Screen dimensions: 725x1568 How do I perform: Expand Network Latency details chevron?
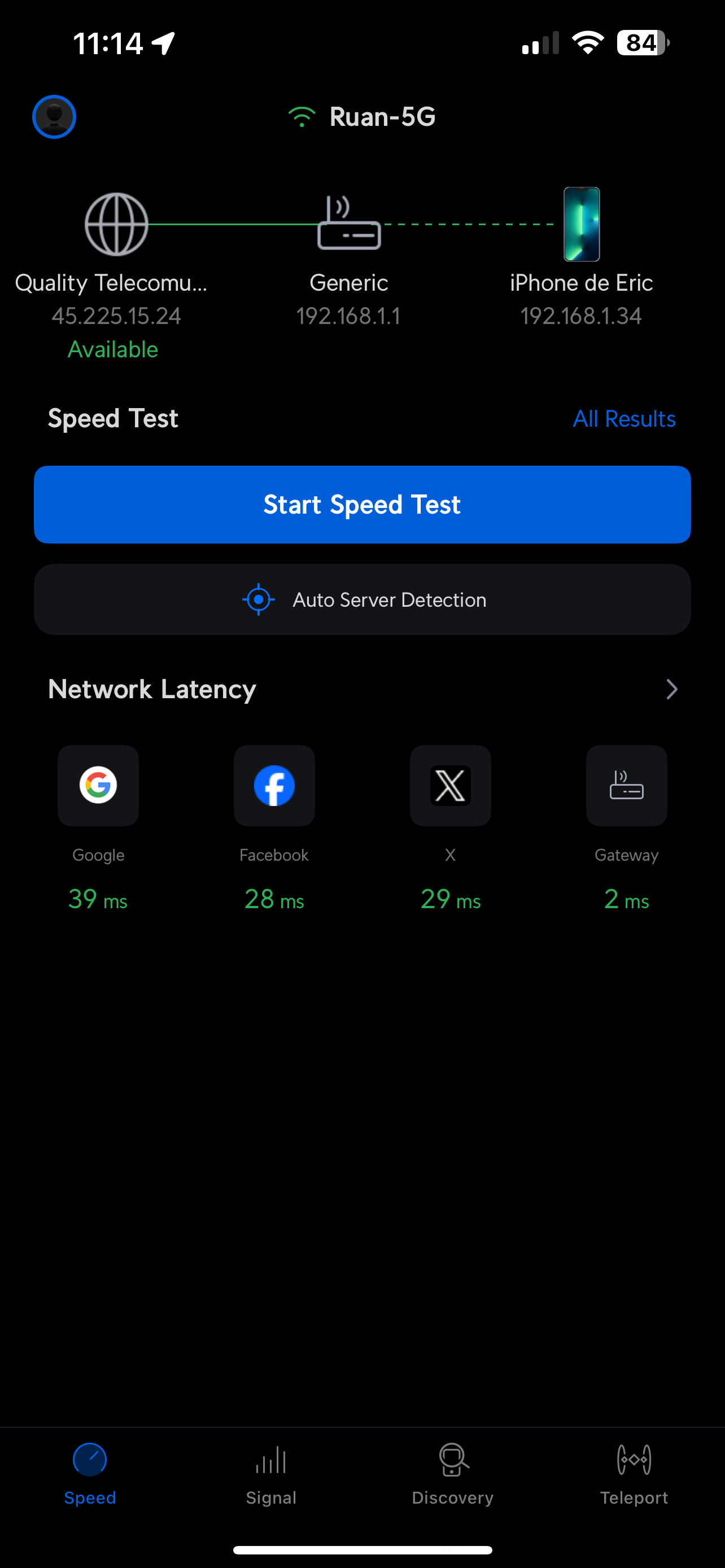(x=671, y=689)
